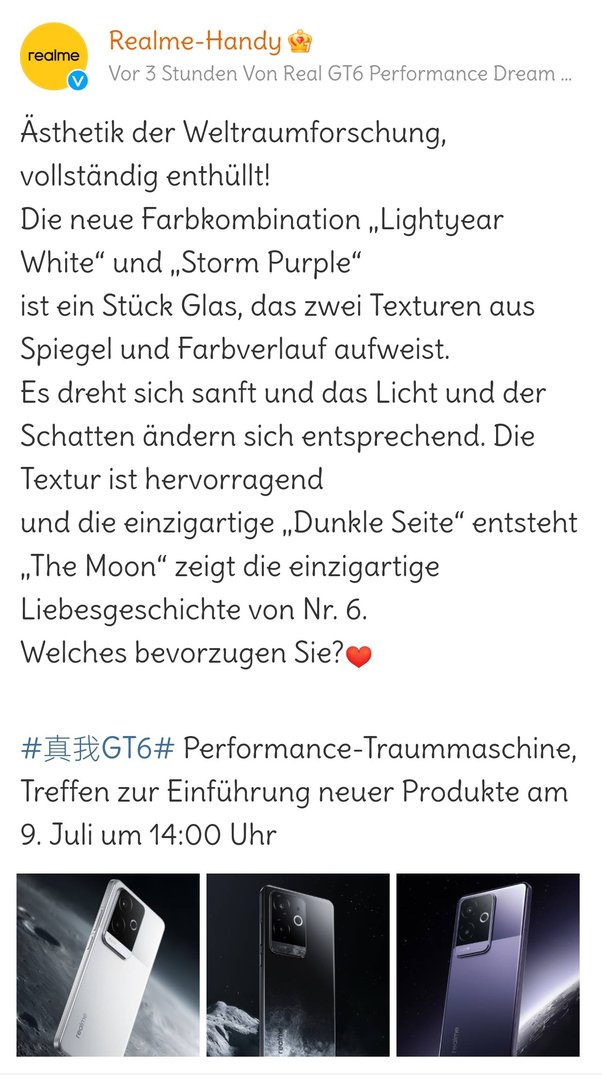This screenshot has height=1080, width=602.
Task: View the black Realme GT6 photo
Action: 298,964
